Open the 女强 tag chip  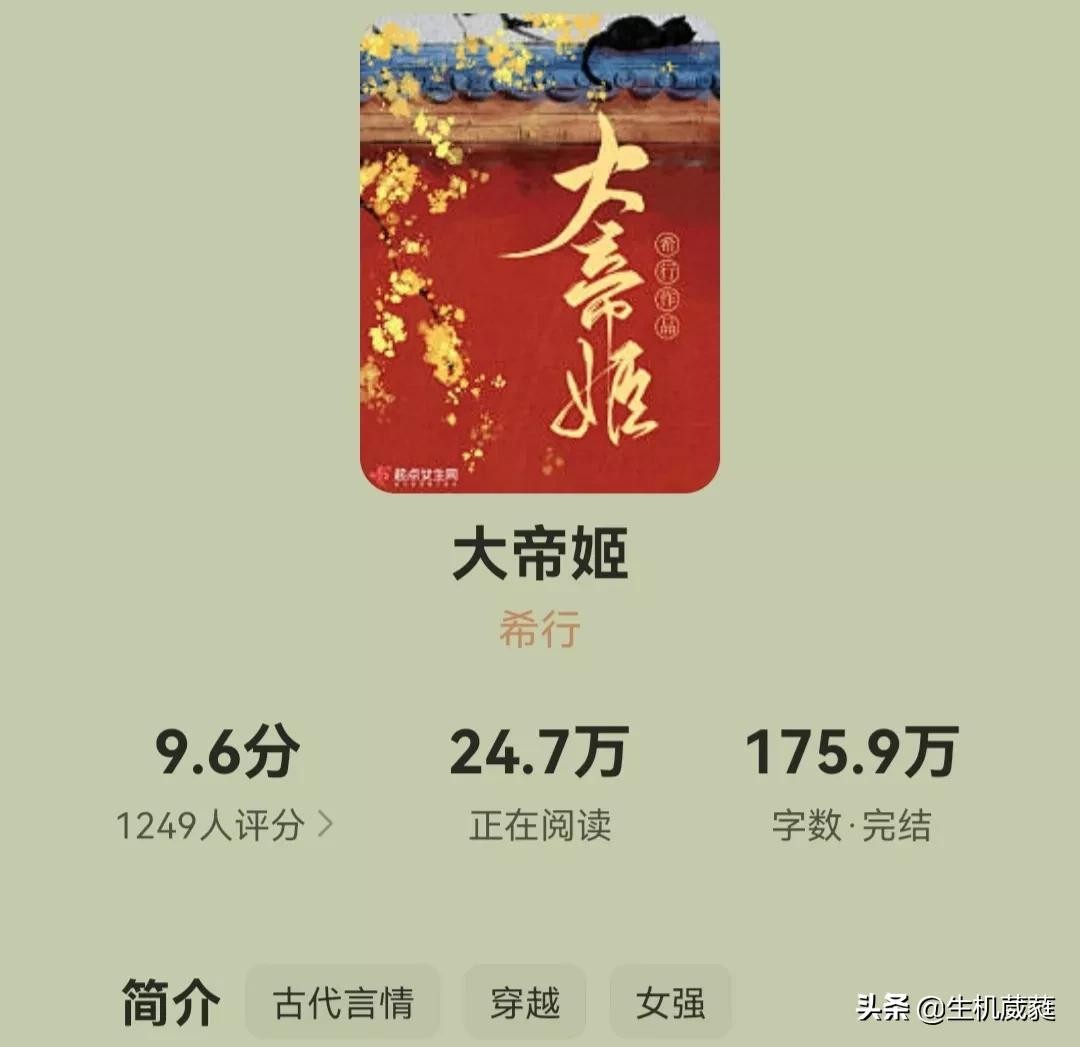[671, 1003]
